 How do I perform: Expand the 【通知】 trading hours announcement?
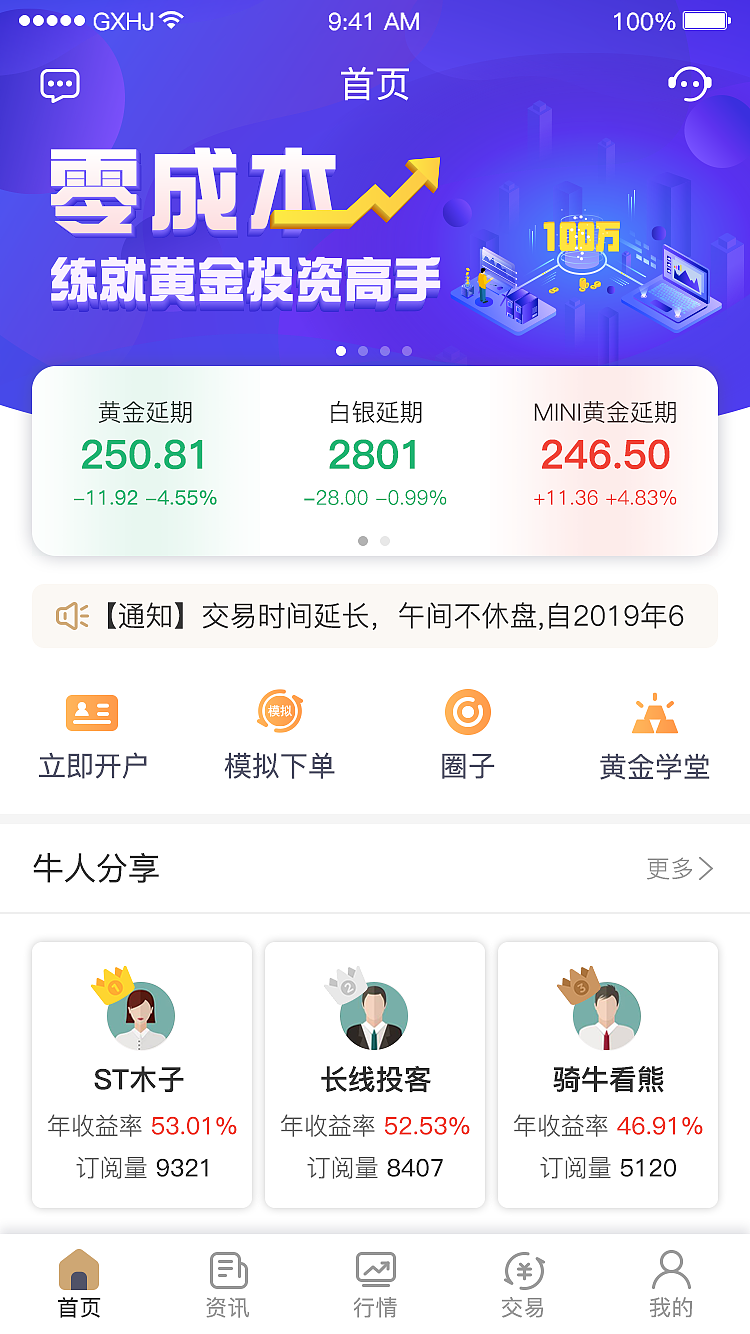[375, 616]
